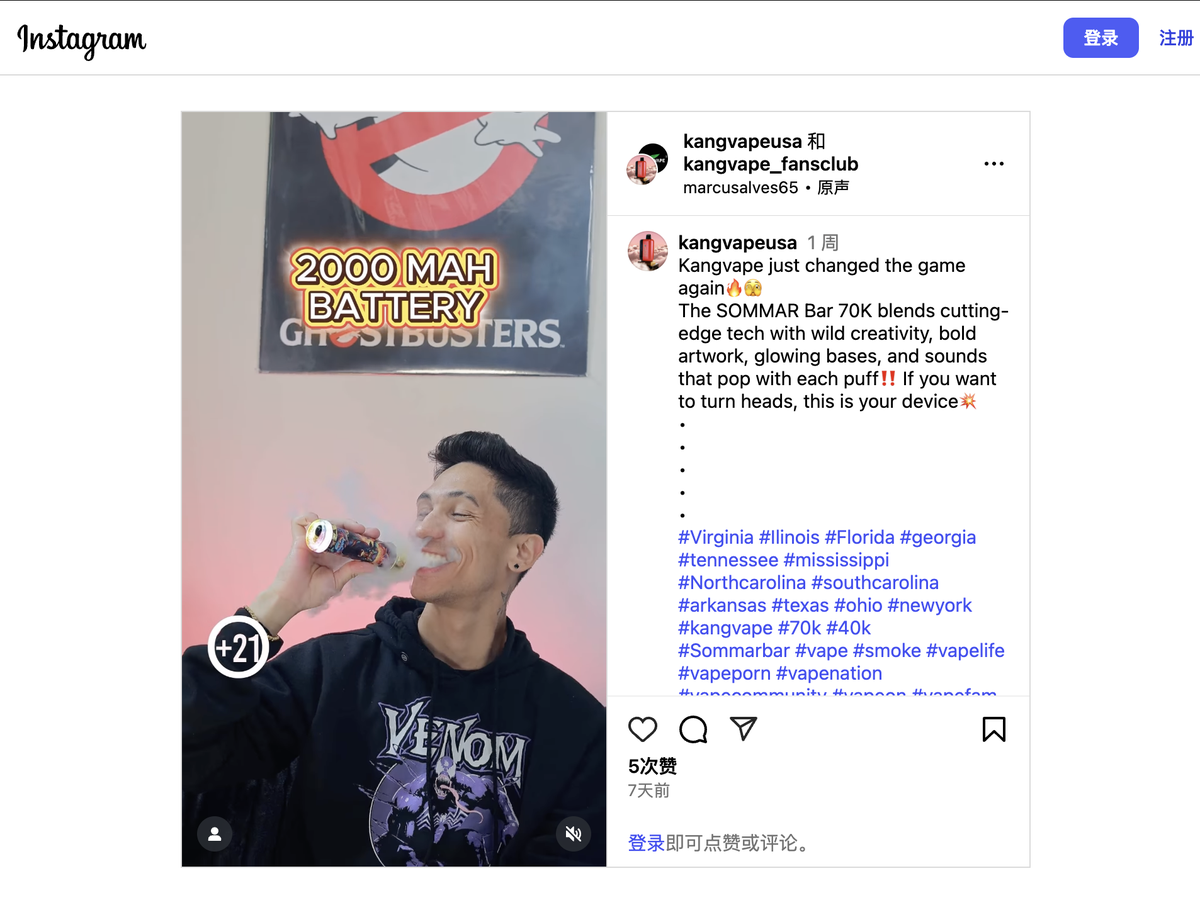The height and width of the screenshot is (905, 1200).
Task: View the 5次赞 likes list
Action: pos(652,766)
